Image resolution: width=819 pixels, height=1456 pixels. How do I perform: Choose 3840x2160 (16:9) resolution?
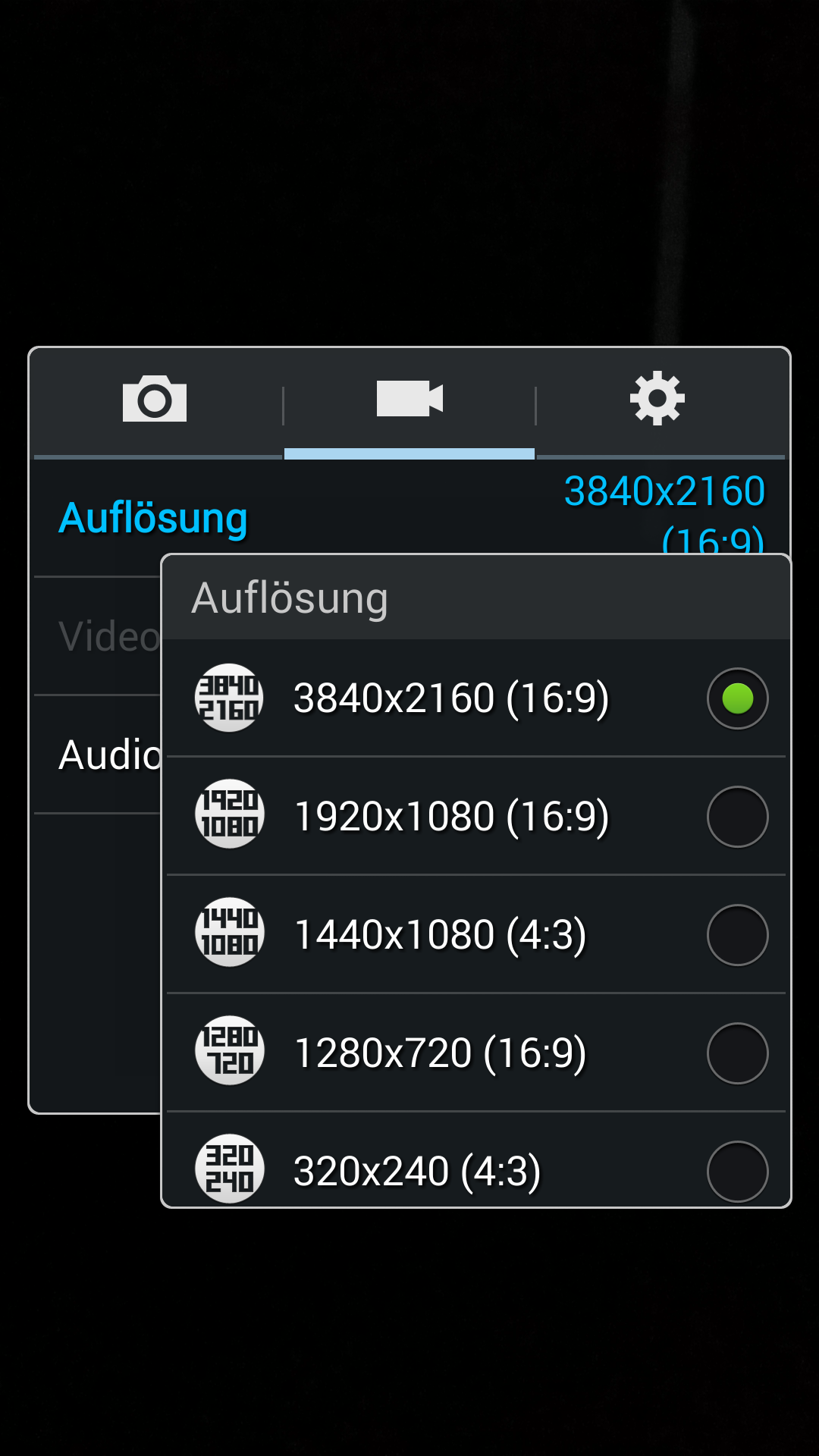[x=476, y=698]
